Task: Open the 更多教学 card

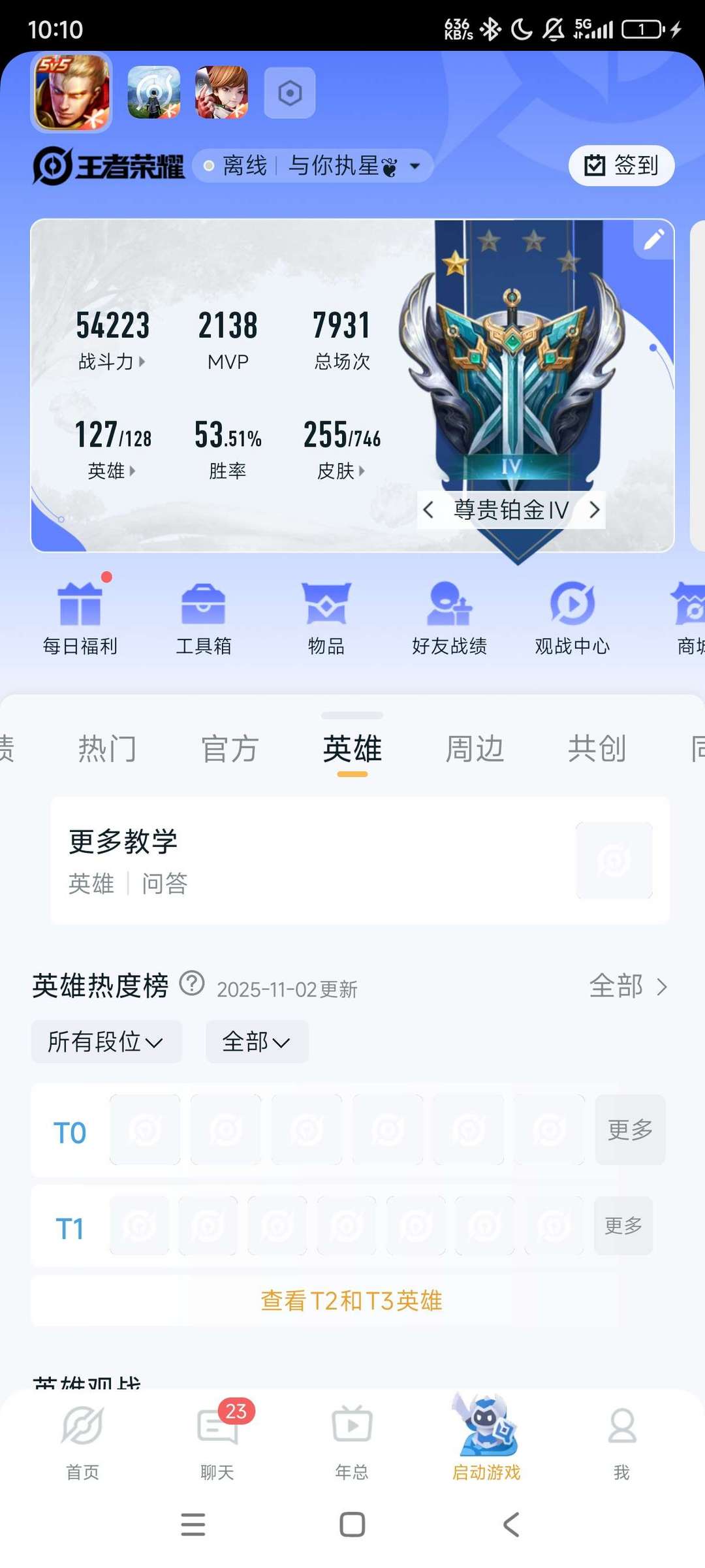Action: pyautogui.click(x=360, y=859)
